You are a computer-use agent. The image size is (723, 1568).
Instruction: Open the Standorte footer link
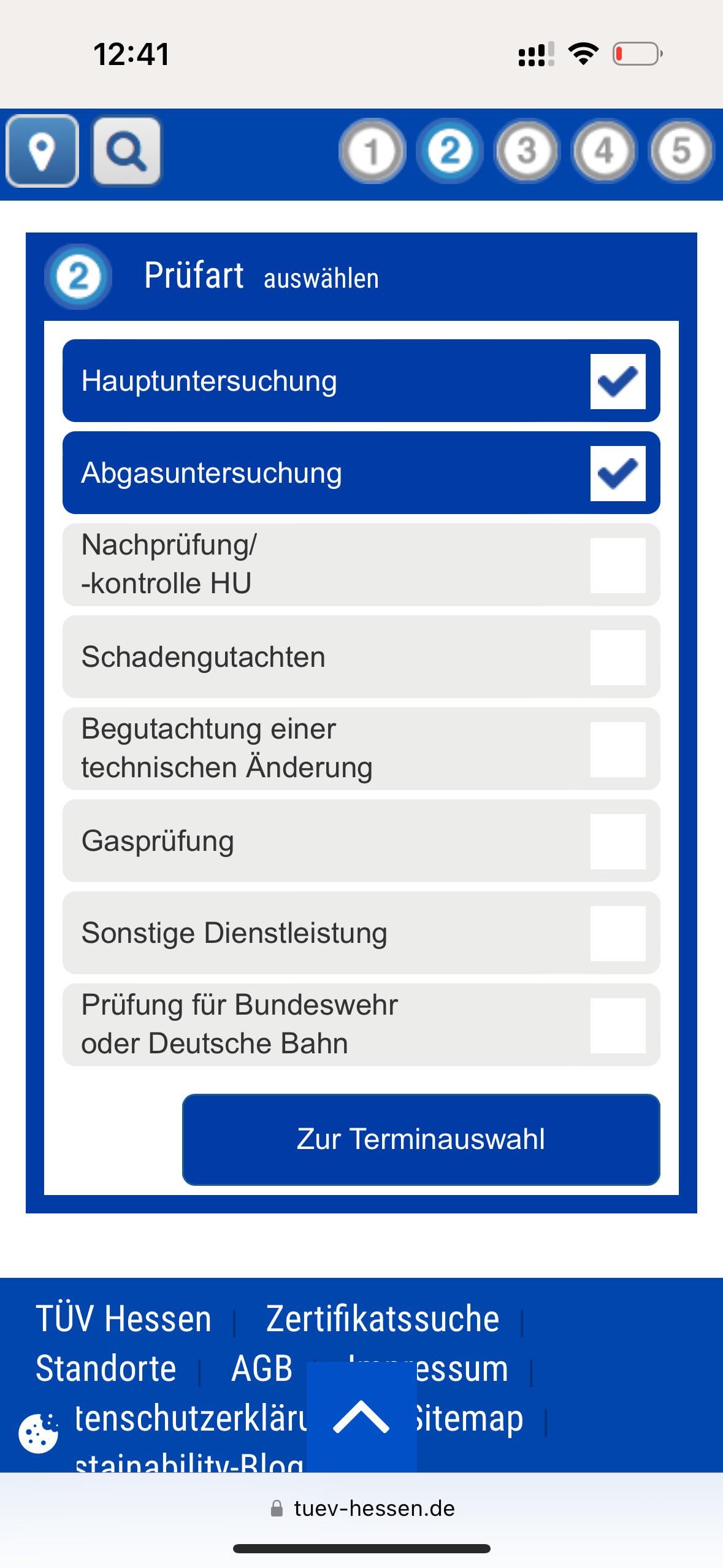(106, 1369)
